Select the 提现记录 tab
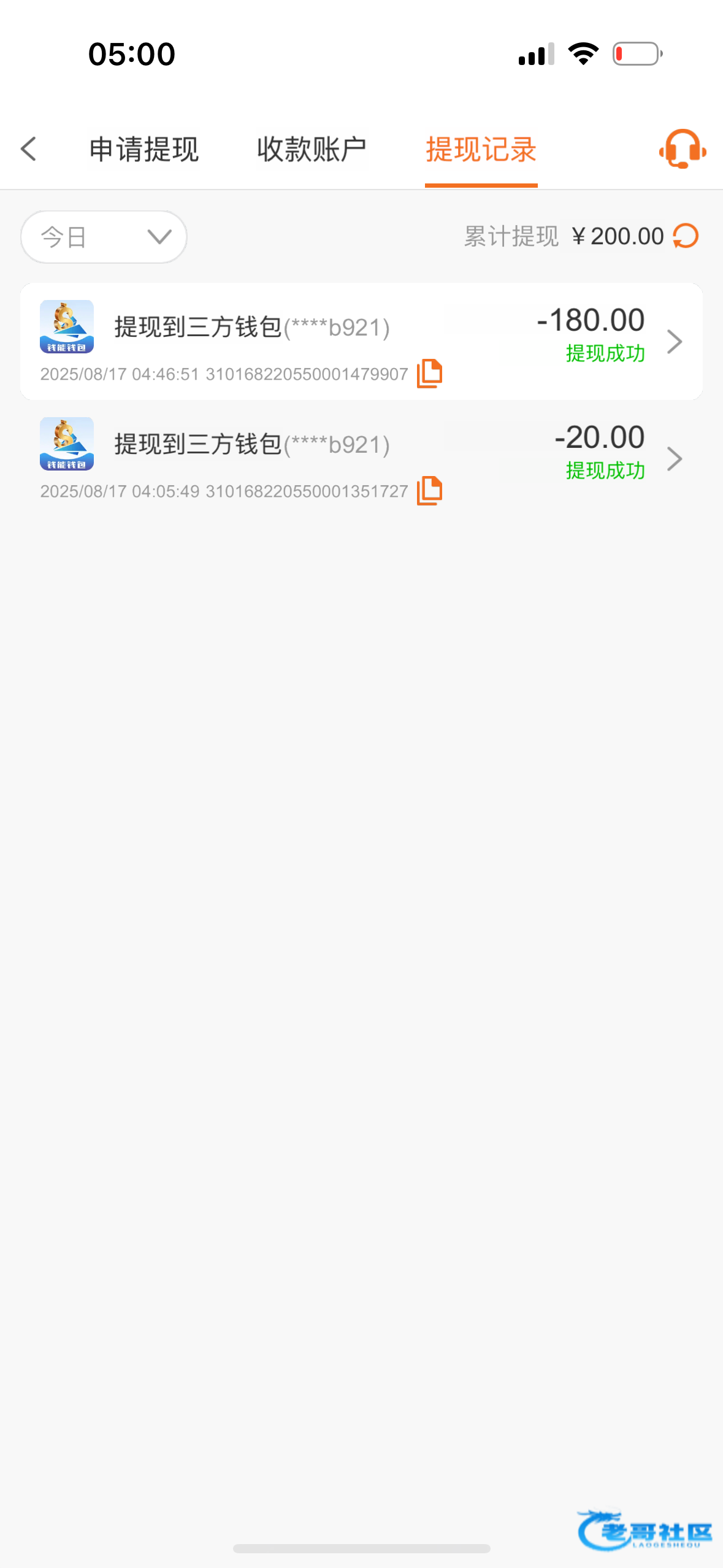The width and height of the screenshot is (723, 1568). pos(481,150)
